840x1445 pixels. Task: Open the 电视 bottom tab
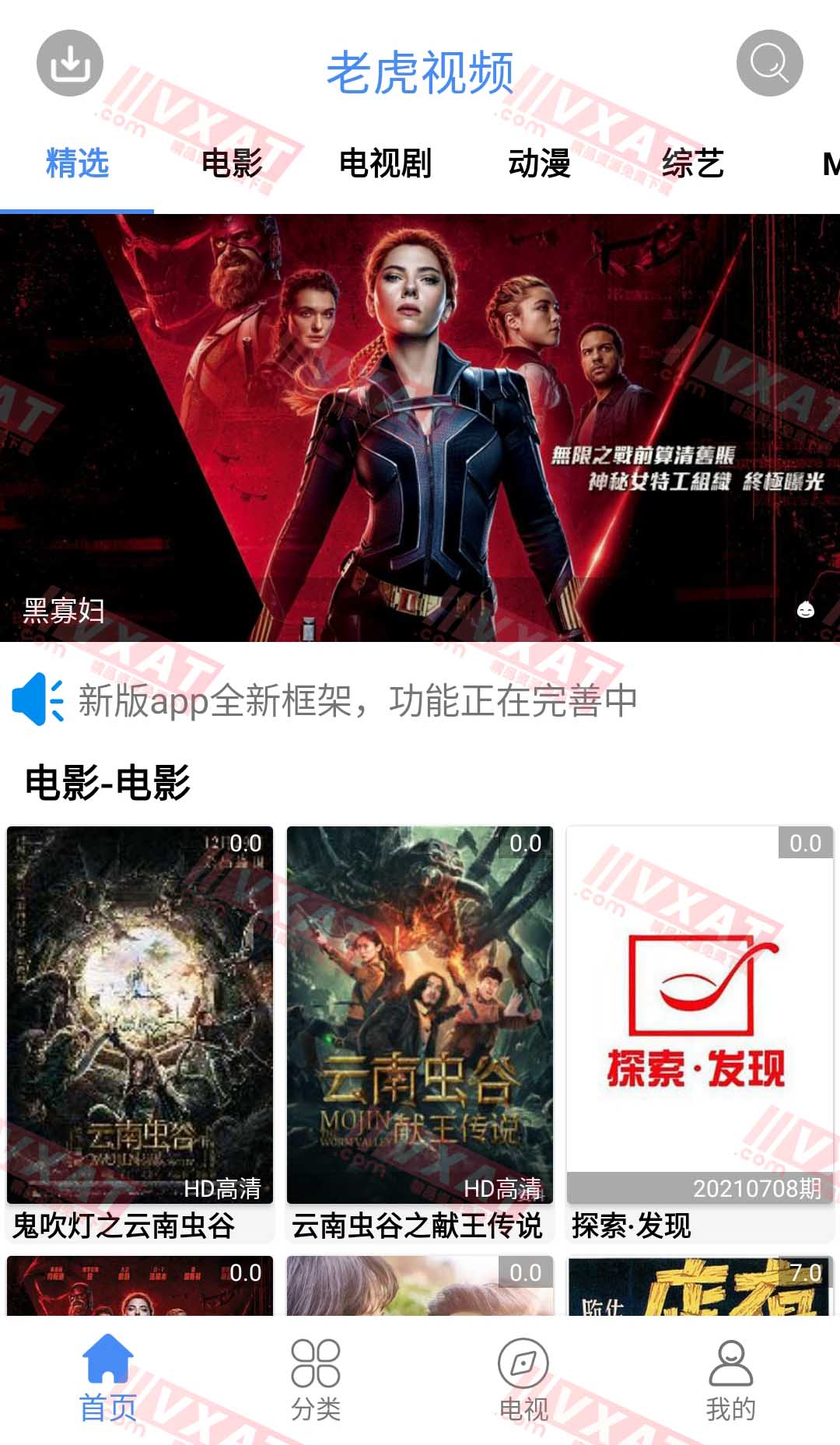tap(523, 1379)
